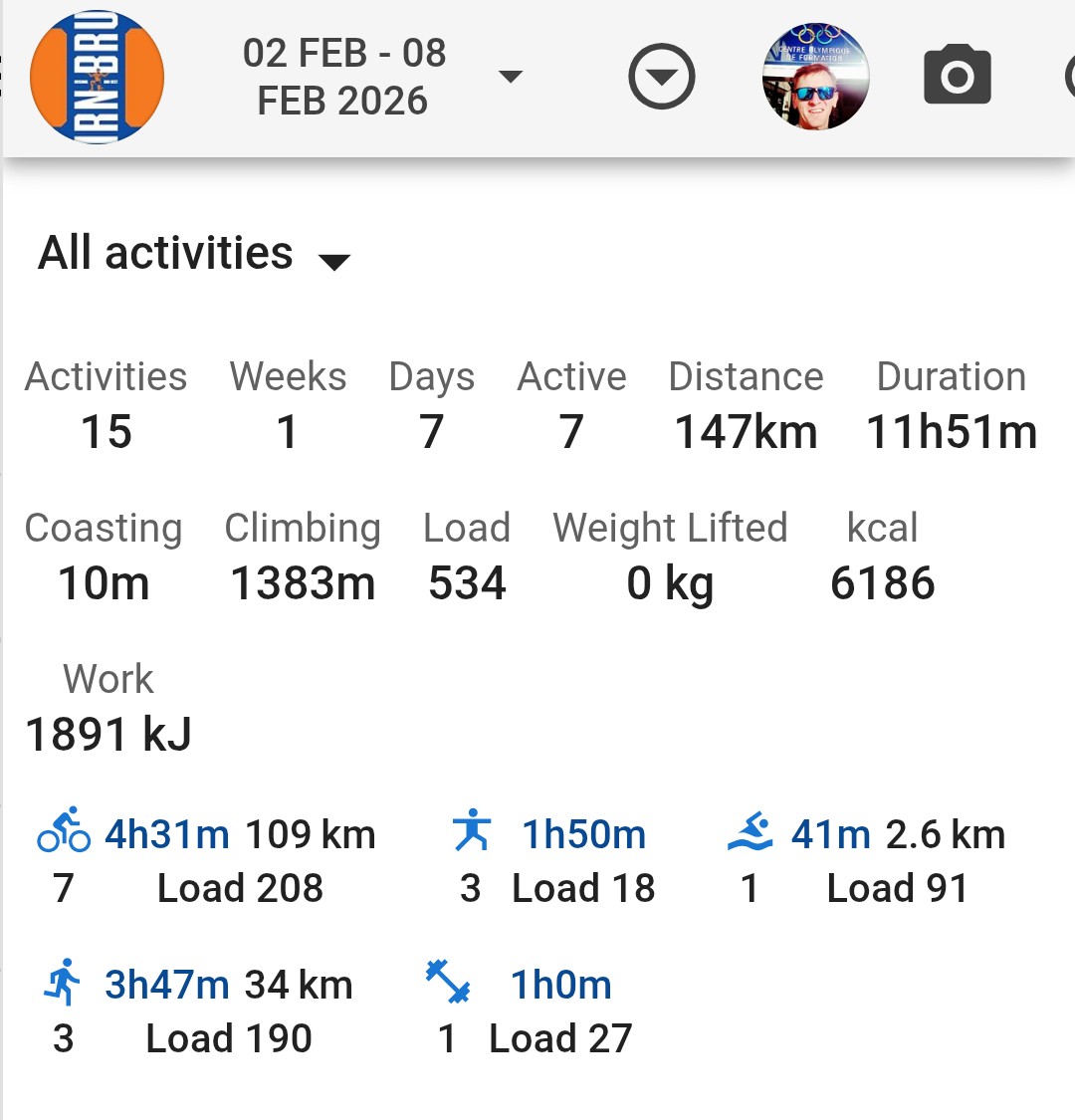
Task: Open the running 3h47m summary
Action: coord(167,986)
